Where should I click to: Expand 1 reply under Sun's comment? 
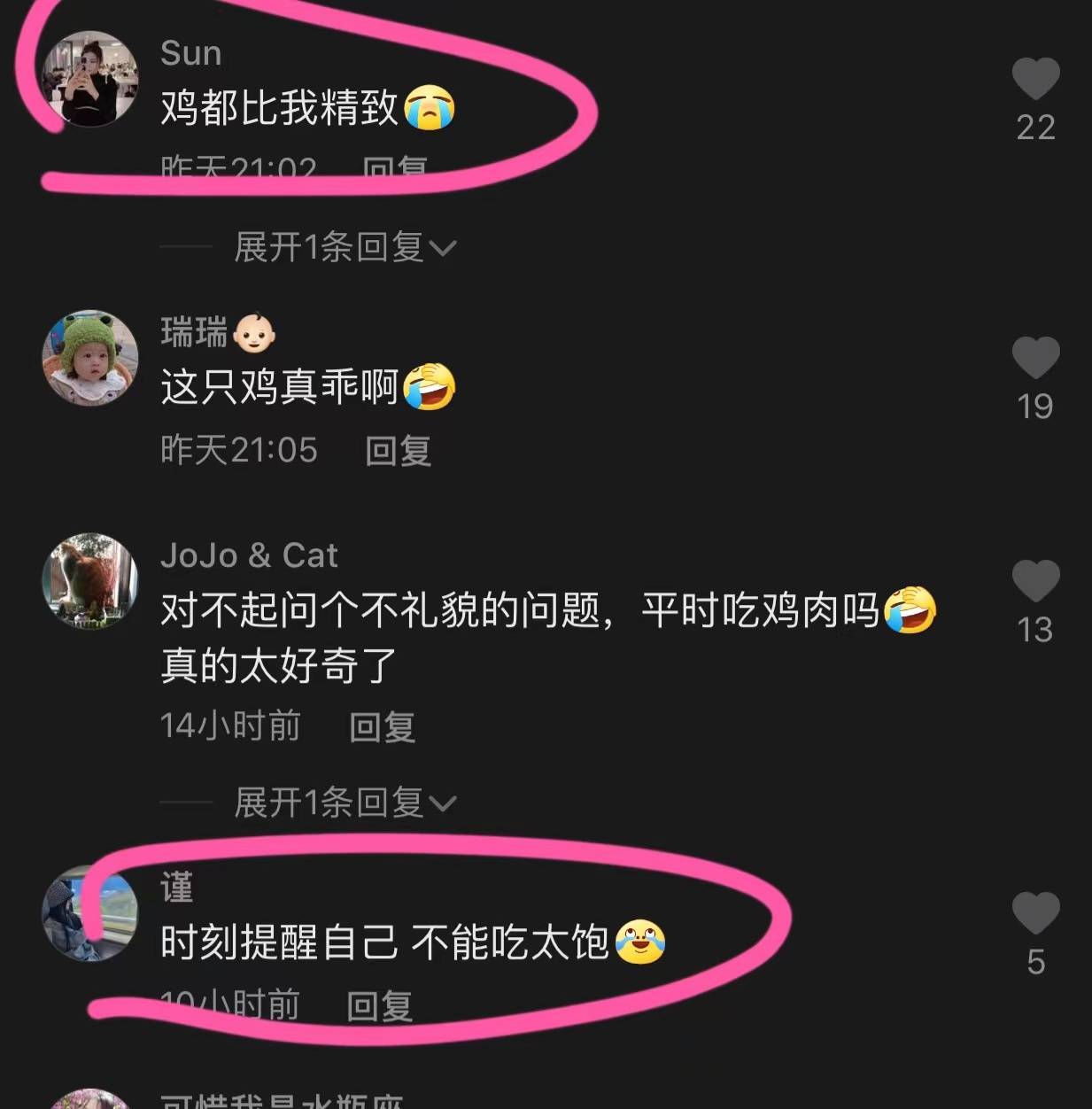(x=344, y=247)
